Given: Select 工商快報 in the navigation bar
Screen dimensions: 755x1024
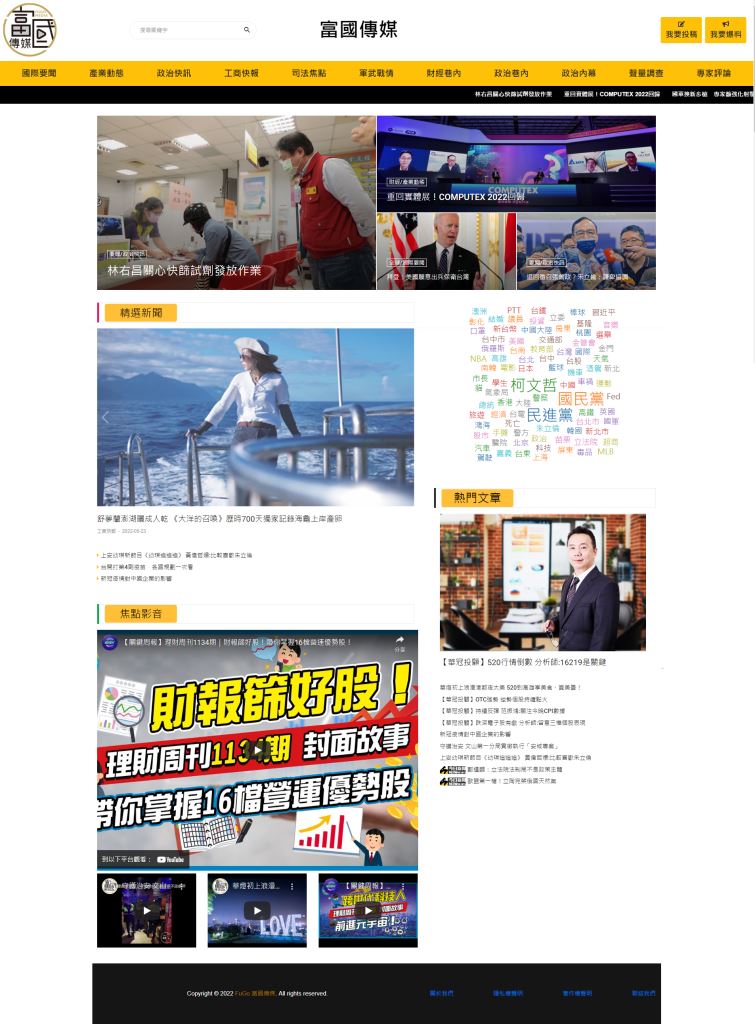Looking at the screenshot, I should (241, 73).
